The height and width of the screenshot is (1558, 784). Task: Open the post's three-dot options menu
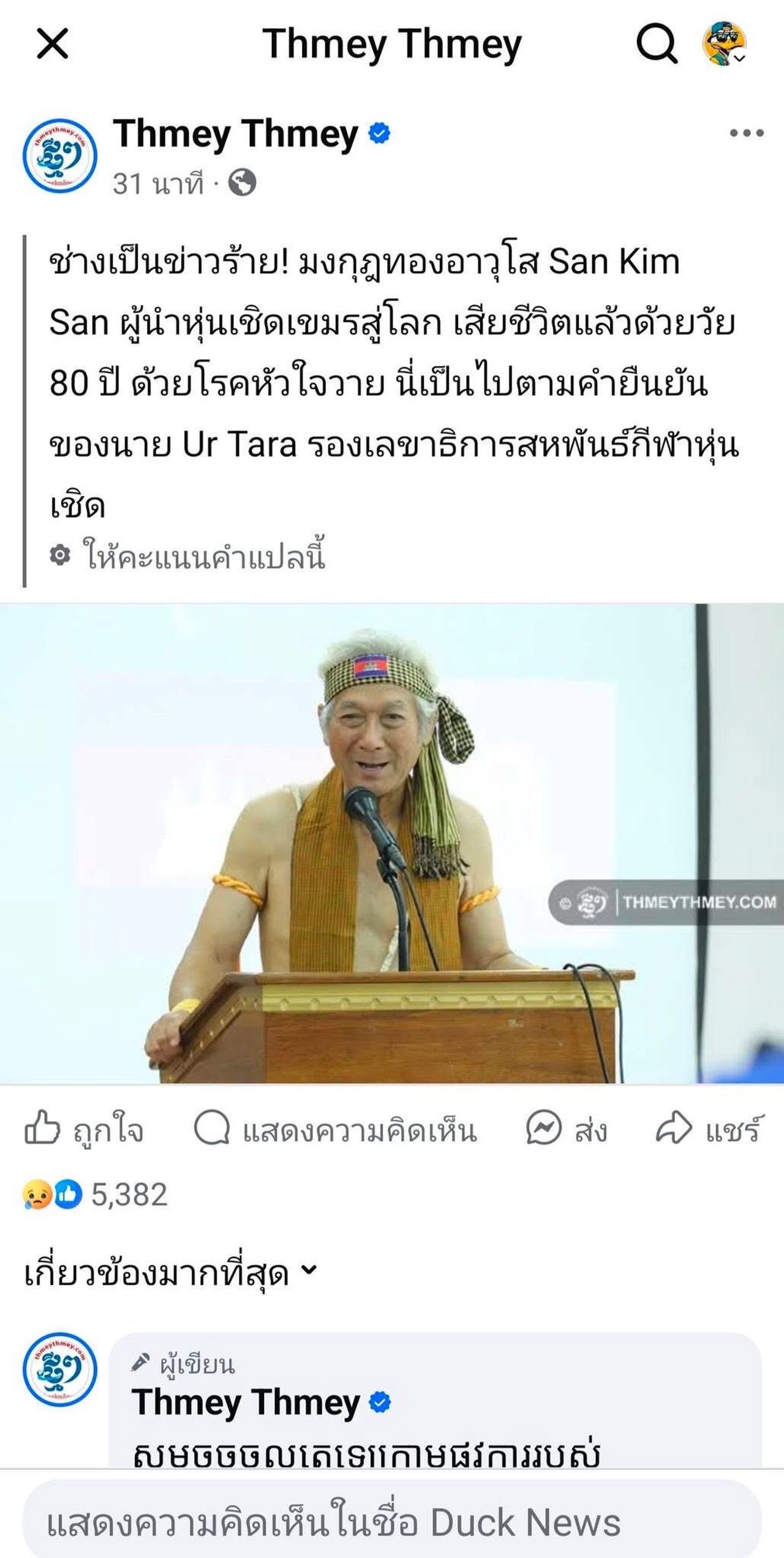(747, 133)
